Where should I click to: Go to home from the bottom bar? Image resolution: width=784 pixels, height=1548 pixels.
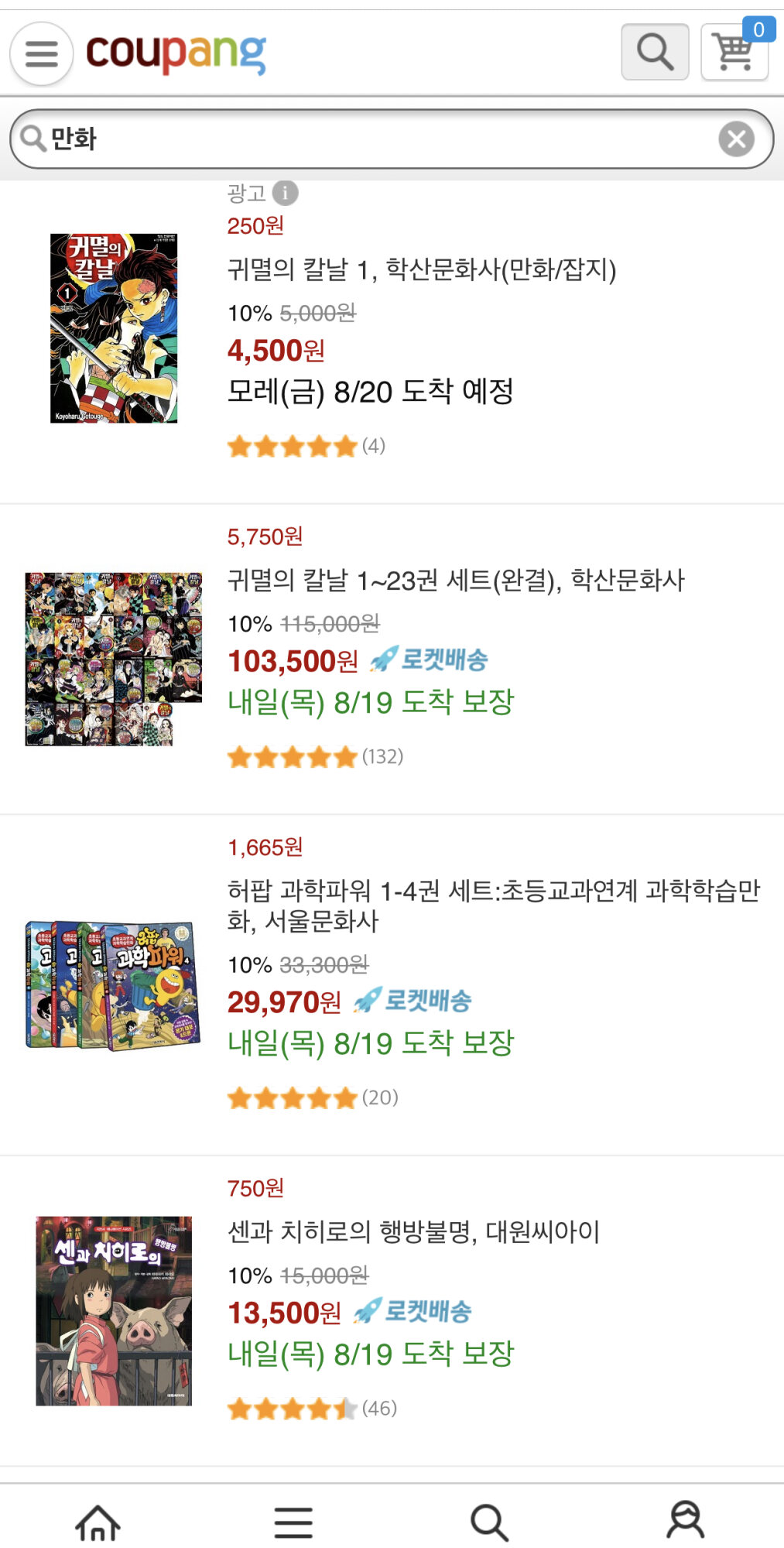click(98, 1522)
